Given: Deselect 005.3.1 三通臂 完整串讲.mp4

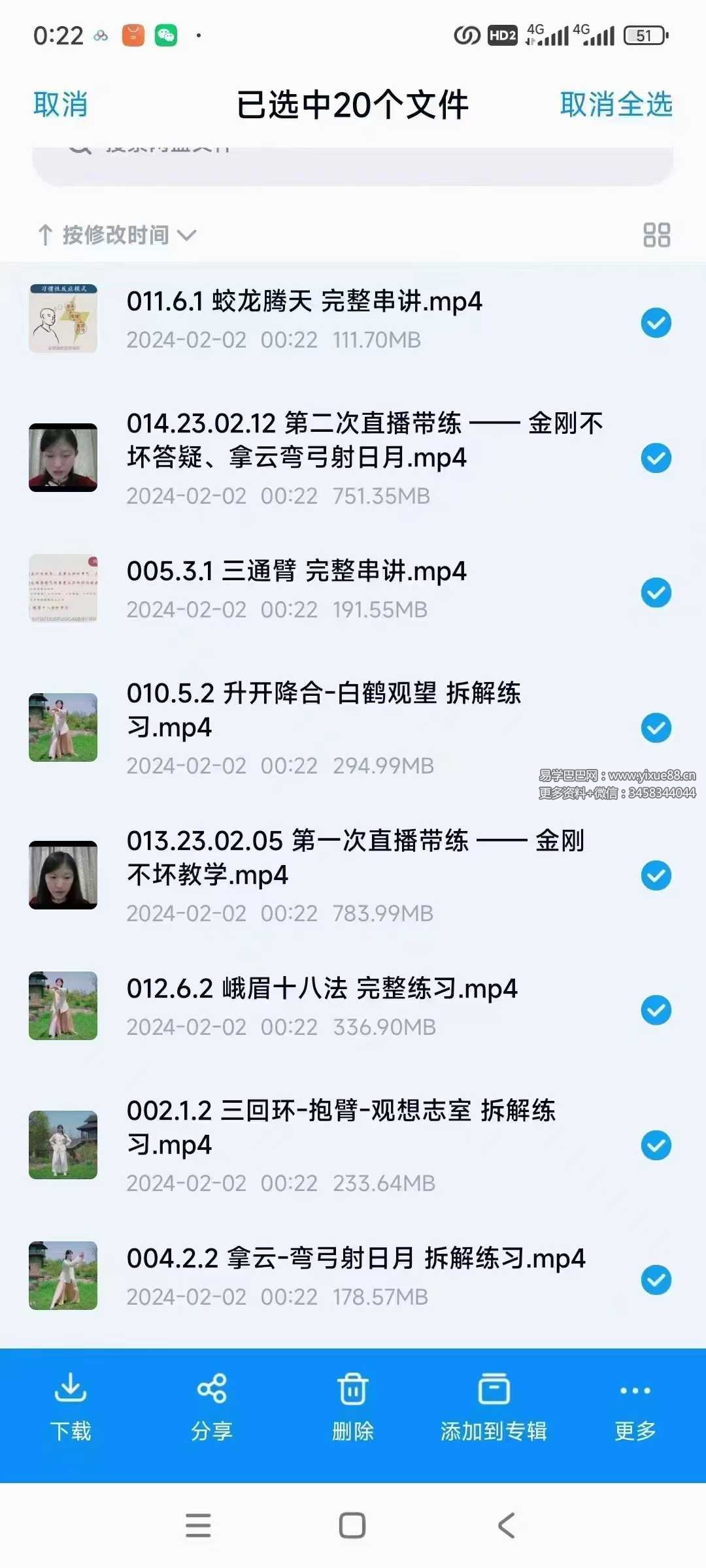Looking at the screenshot, I should (x=656, y=593).
